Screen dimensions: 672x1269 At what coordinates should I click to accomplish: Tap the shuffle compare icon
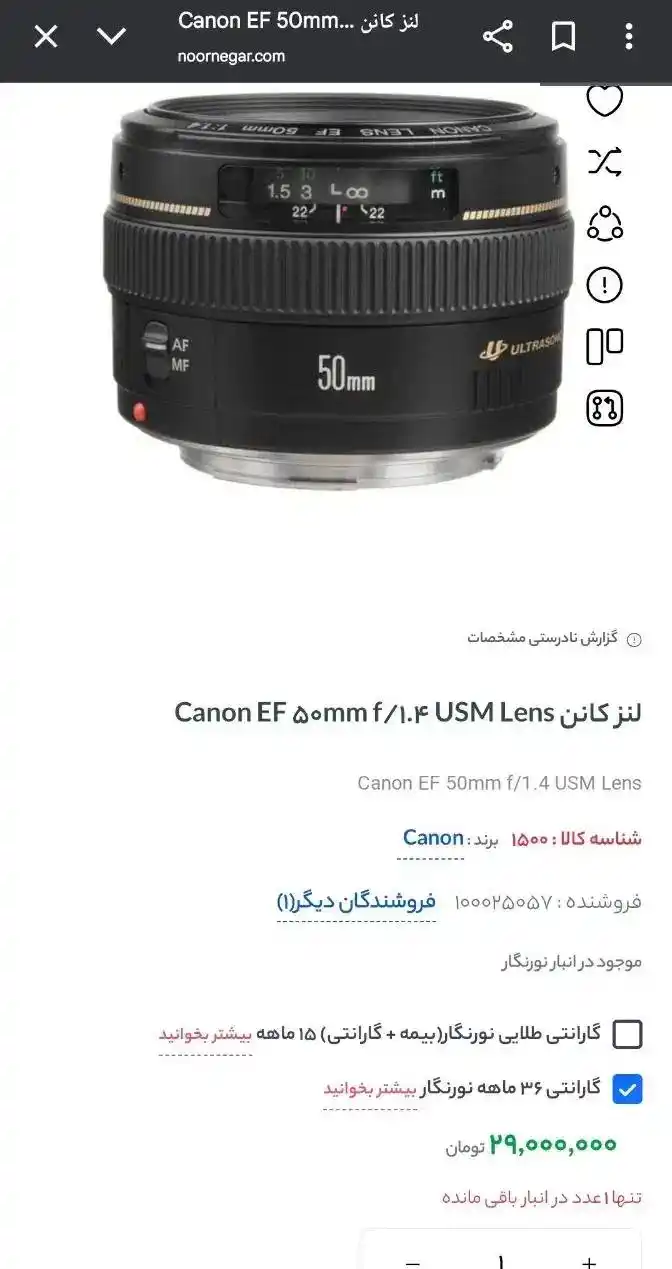604,161
